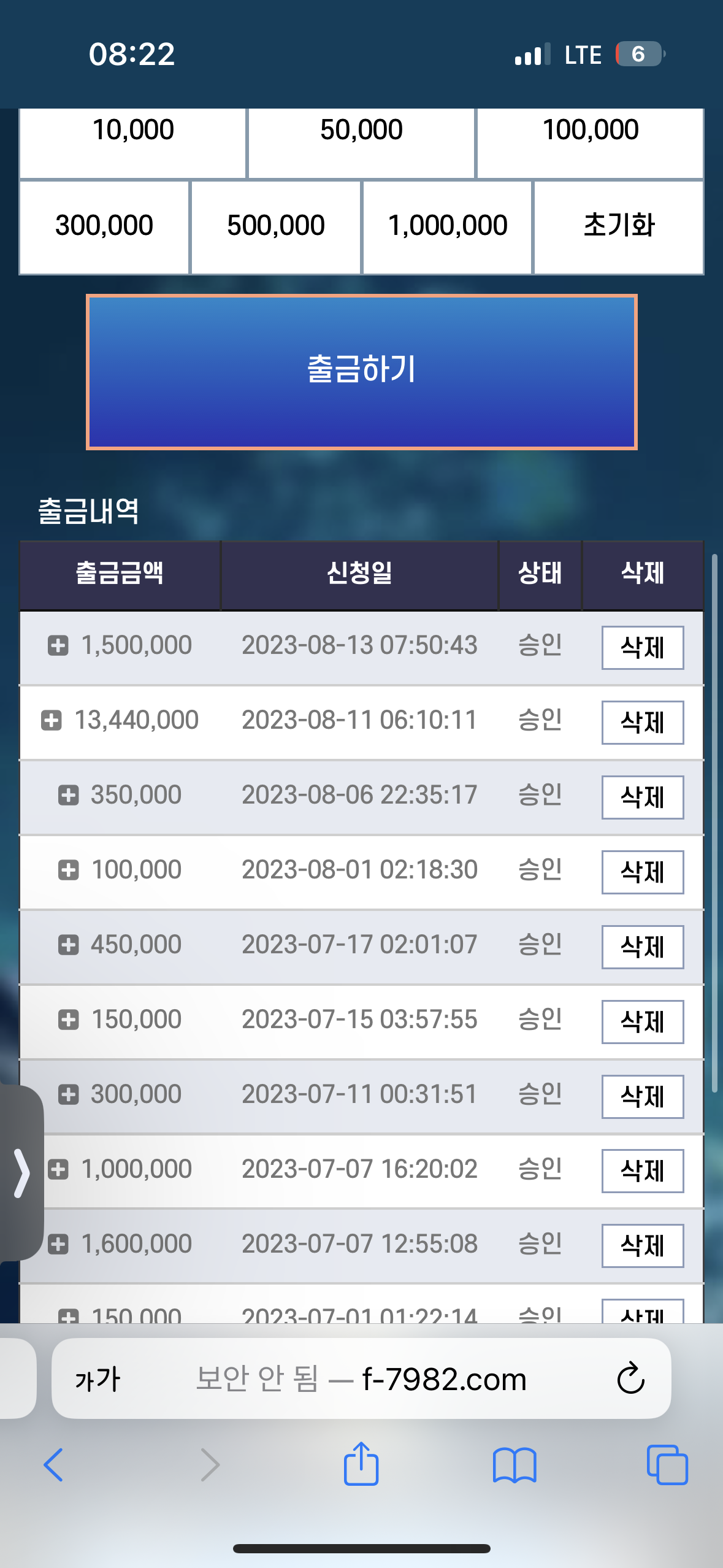Select the 500,000 amount button
Viewport: 723px width, 1568px height.
tap(276, 227)
